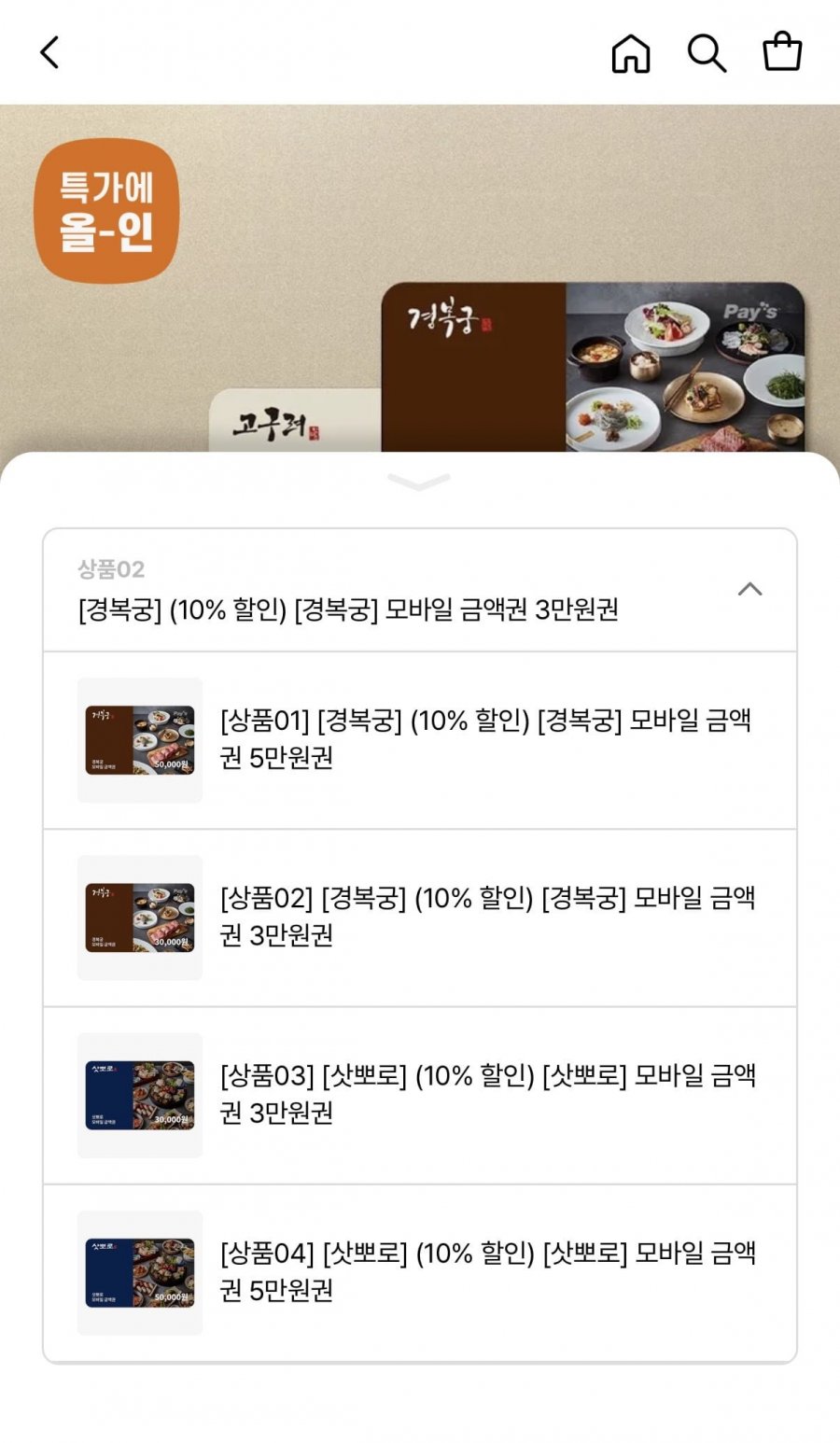This screenshot has width=840, height=1443.
Task: Tap the sheet's downward handle to minimize
Action: pos(419,482)
